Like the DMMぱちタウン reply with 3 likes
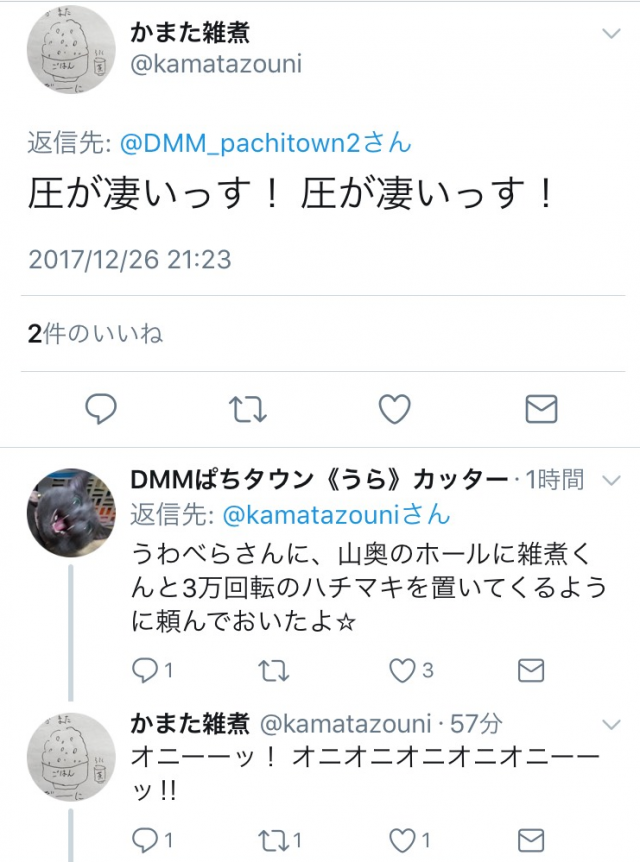Image resolution: width=640 pixels, height=862 pixels. point(403,669)
